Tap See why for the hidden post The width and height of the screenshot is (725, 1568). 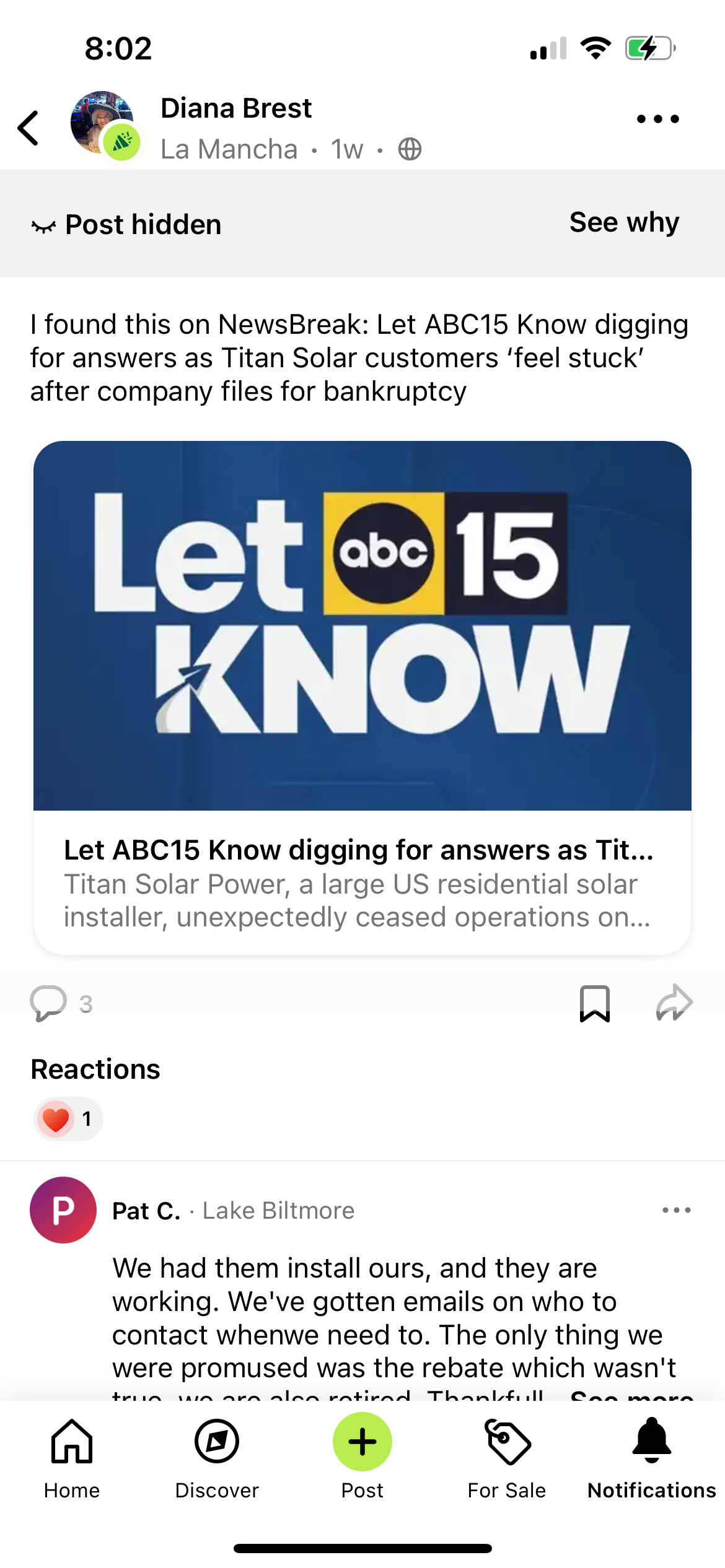tap(623, 223)
